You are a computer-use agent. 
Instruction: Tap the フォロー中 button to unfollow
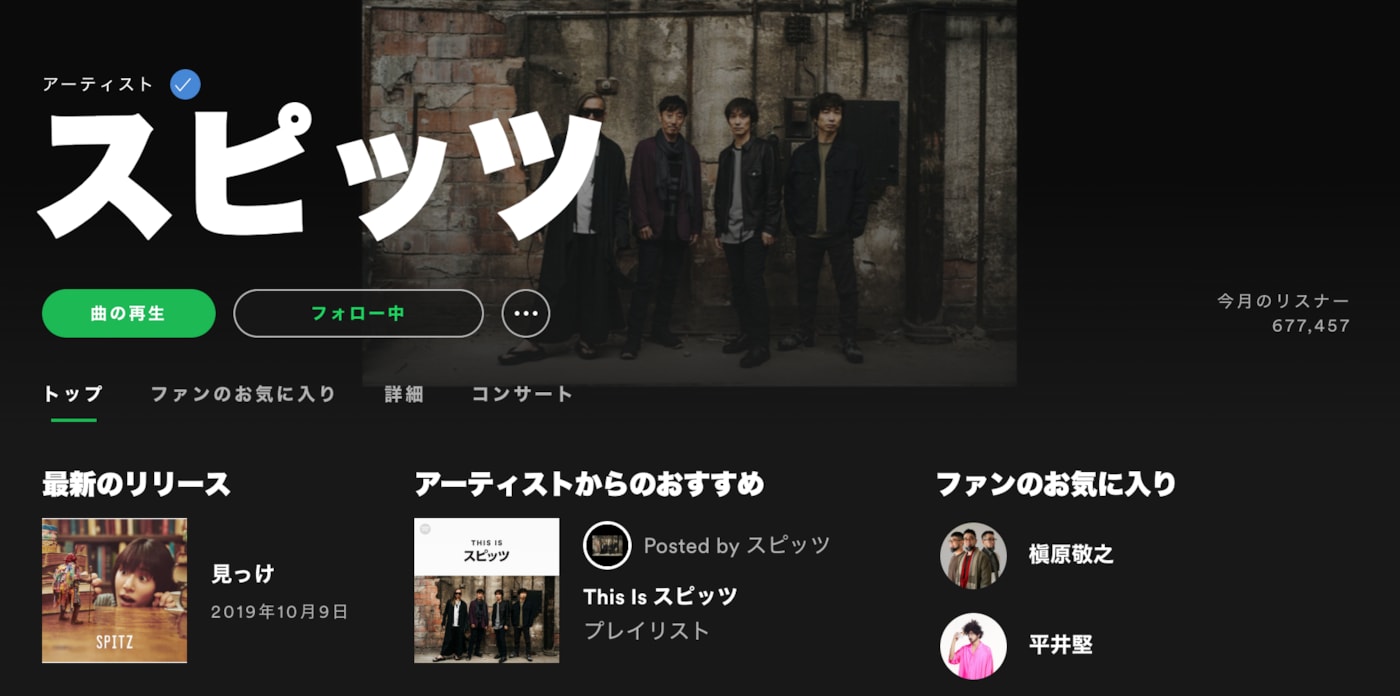point(358,313)
